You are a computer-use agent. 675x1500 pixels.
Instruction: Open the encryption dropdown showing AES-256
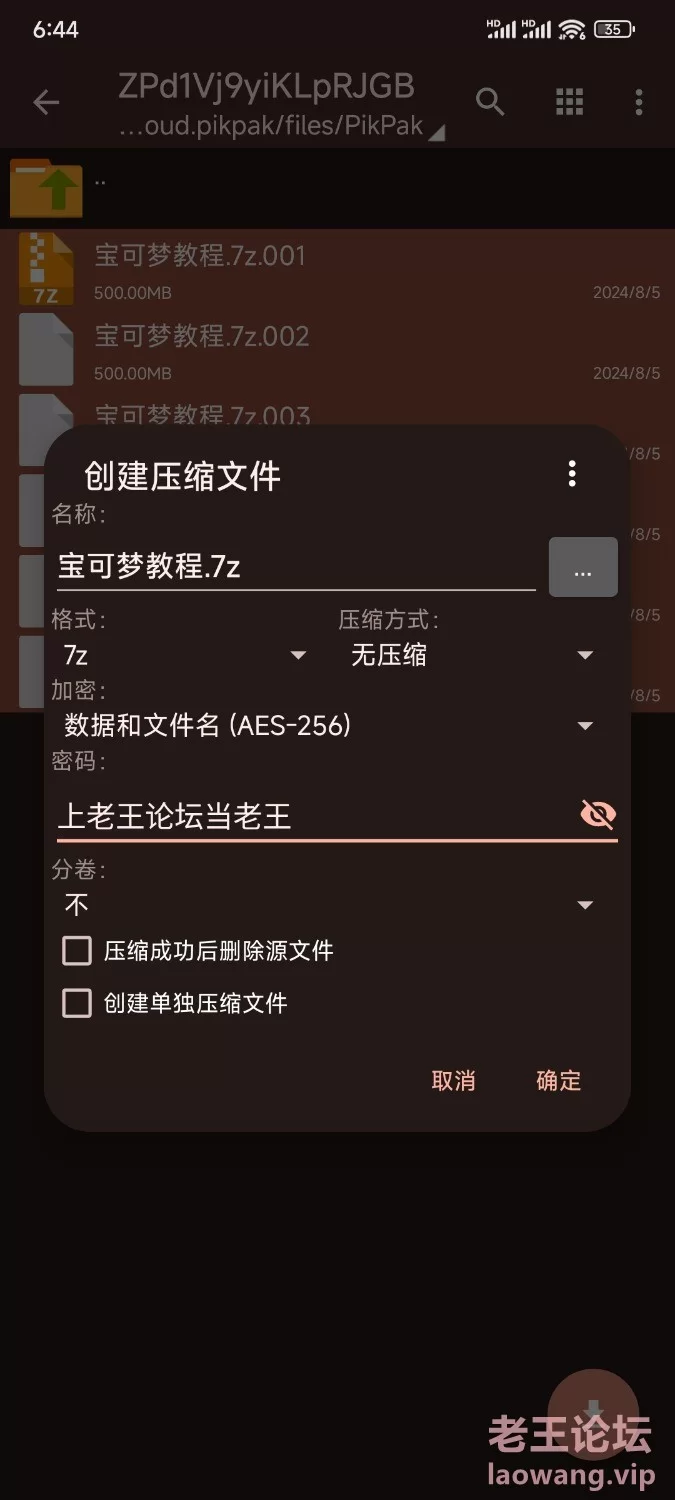[x=330, y=725]
